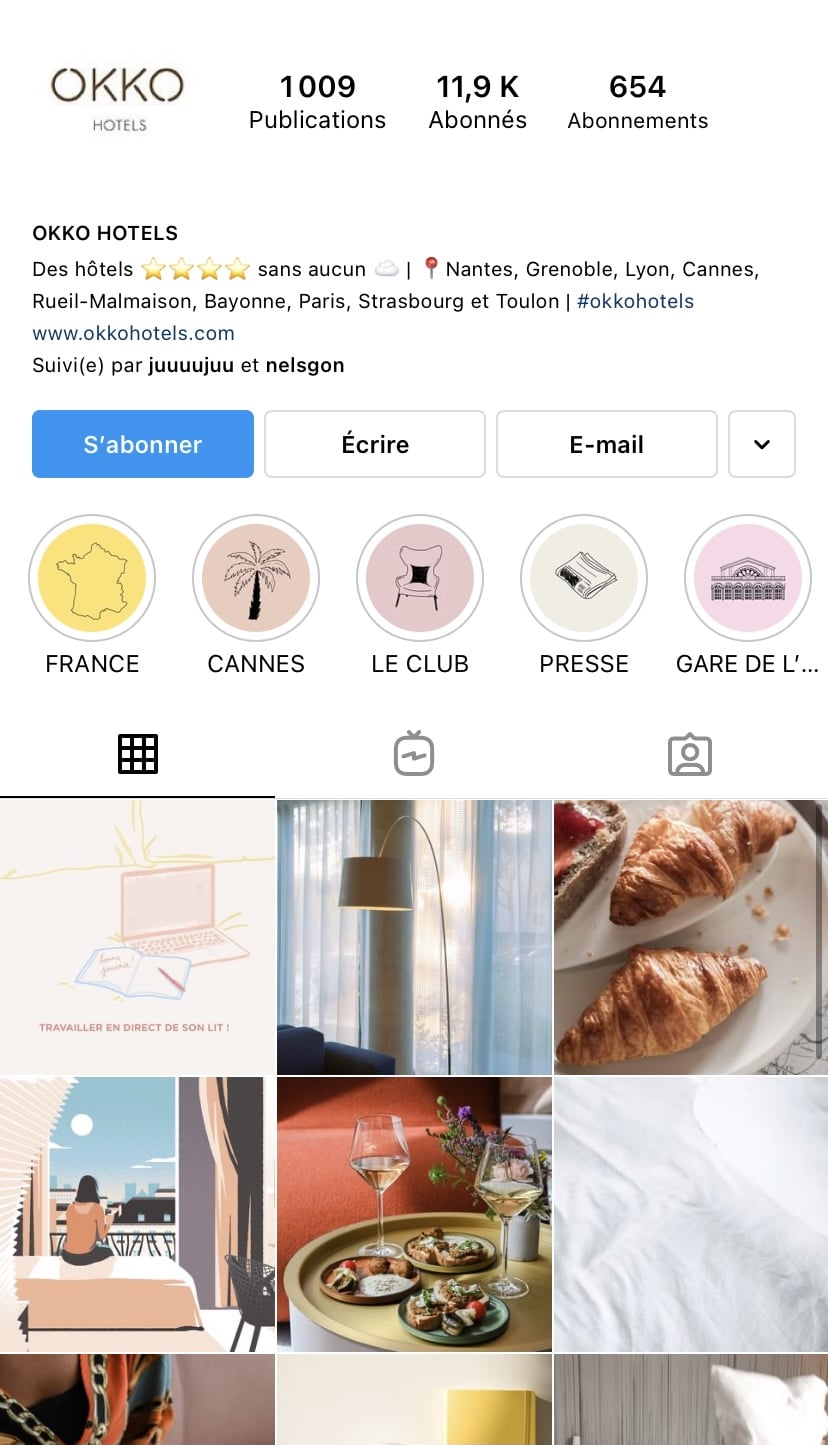Open the www.okkohotels.com link
The height and width of the screenshot is (1445, 828).
pyautogui.click(x=133, y=333)
